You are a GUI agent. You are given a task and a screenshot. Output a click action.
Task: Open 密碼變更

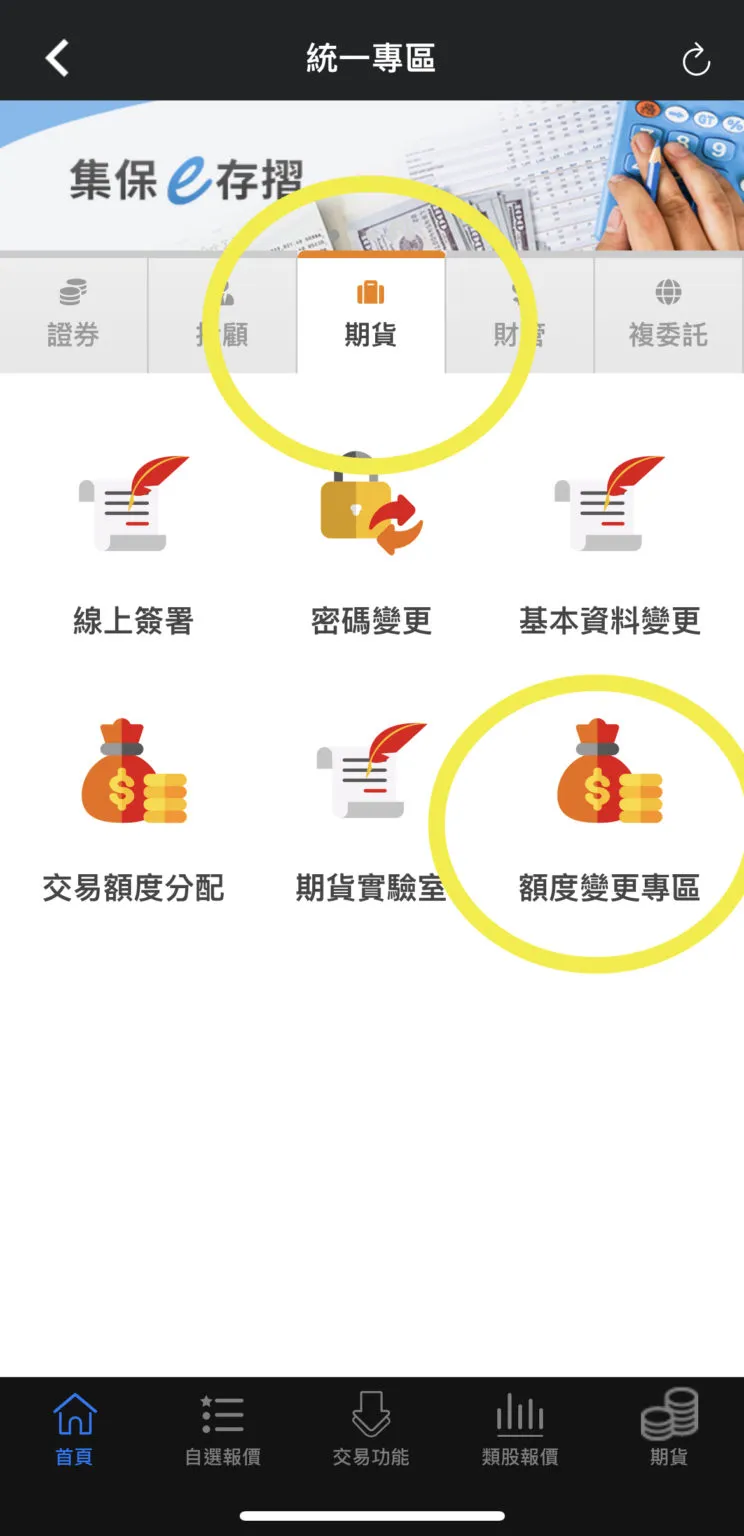pyautogui.click(x=371, y=545)
